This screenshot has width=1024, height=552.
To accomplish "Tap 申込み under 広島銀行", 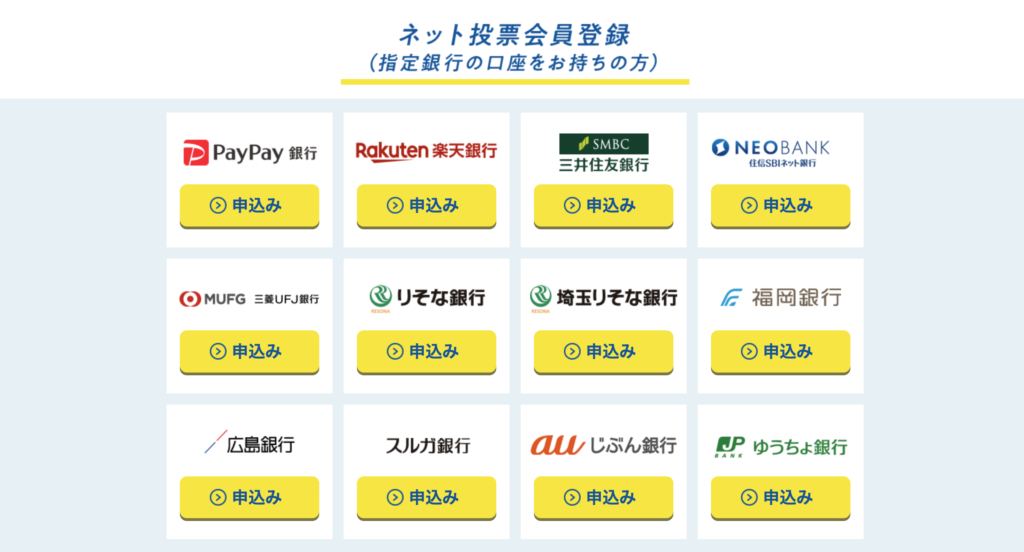I will pyautogui.click(x=249, y=497).
